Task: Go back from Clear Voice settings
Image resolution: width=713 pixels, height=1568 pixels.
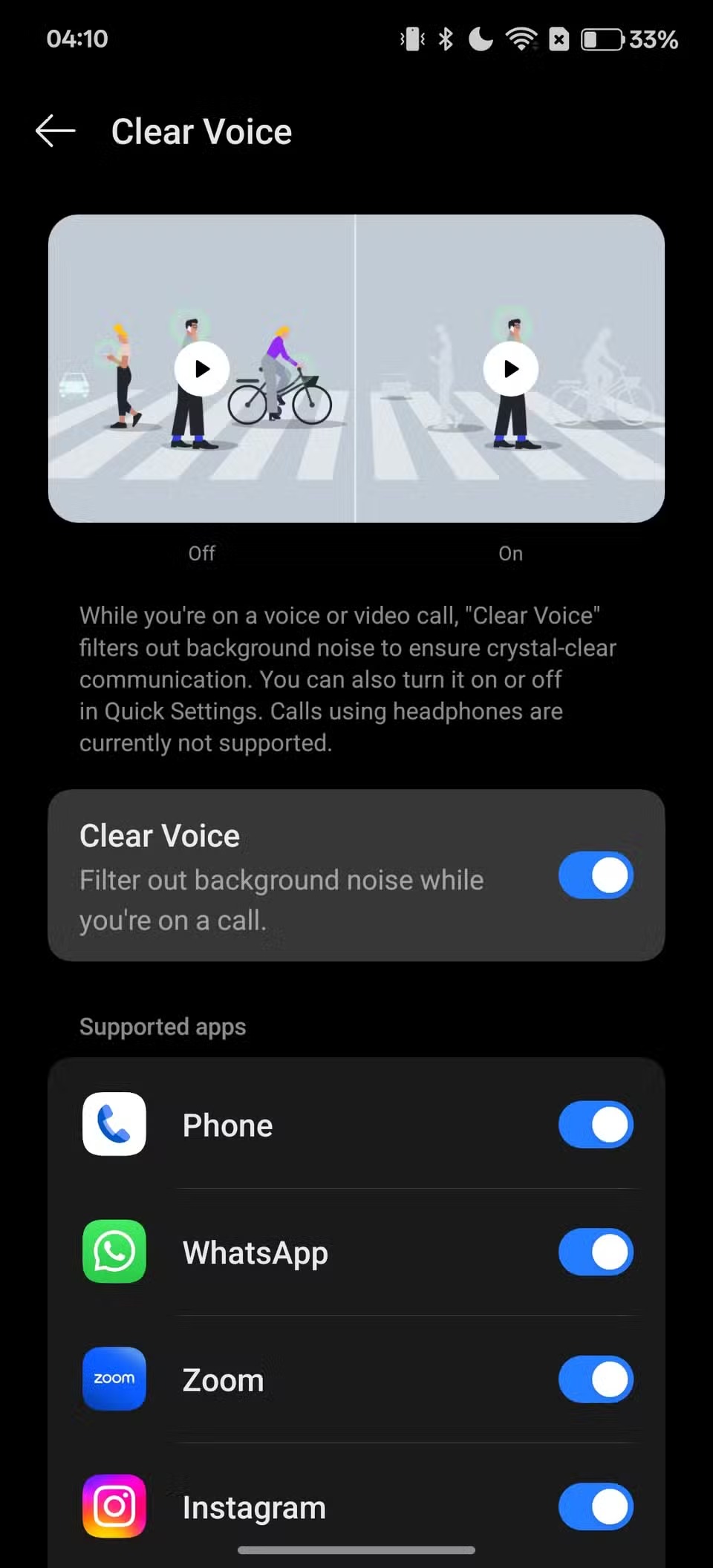Action: point(56,131)
